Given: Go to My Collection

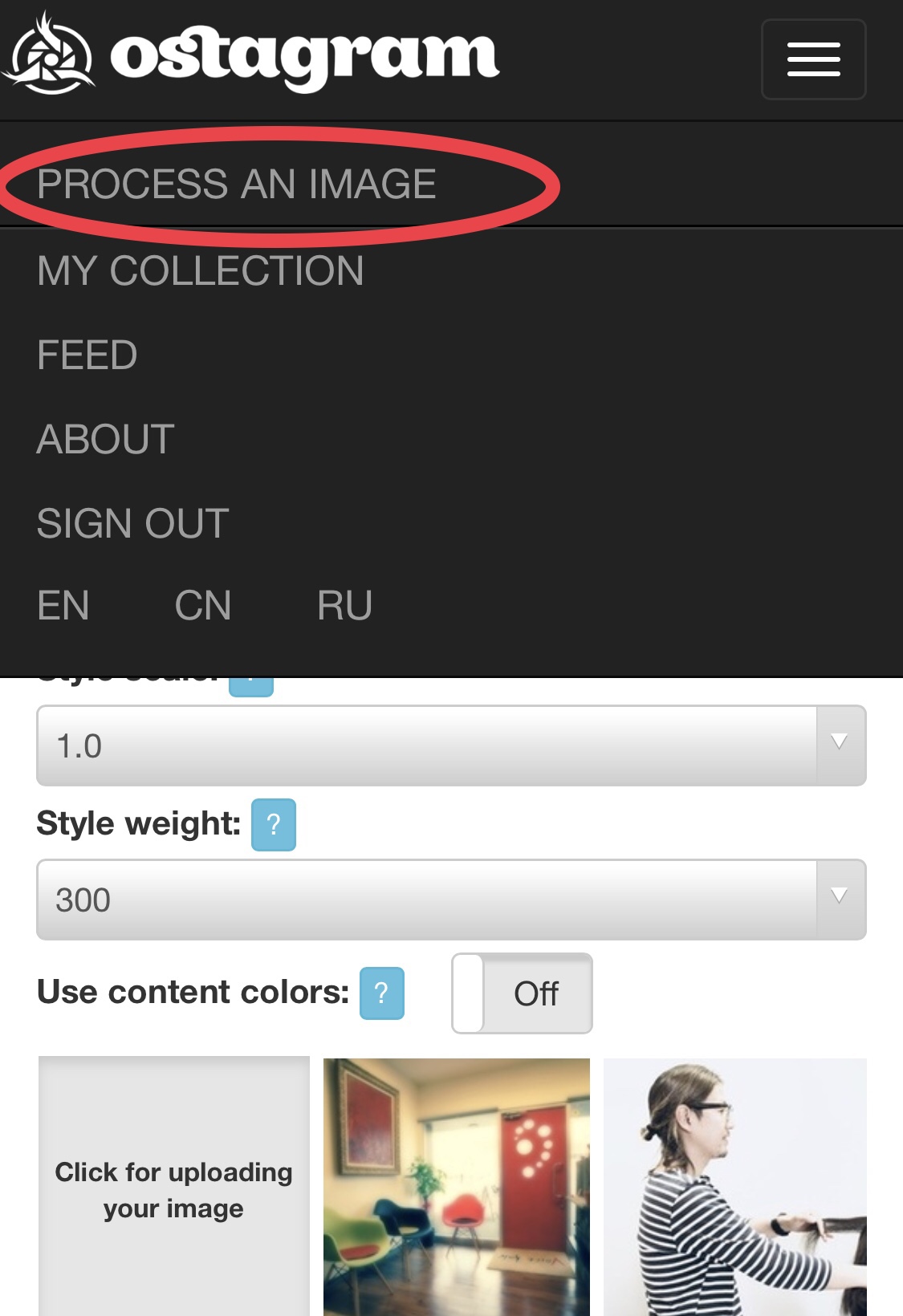Looking at the screenshot, I should [200, 271].
